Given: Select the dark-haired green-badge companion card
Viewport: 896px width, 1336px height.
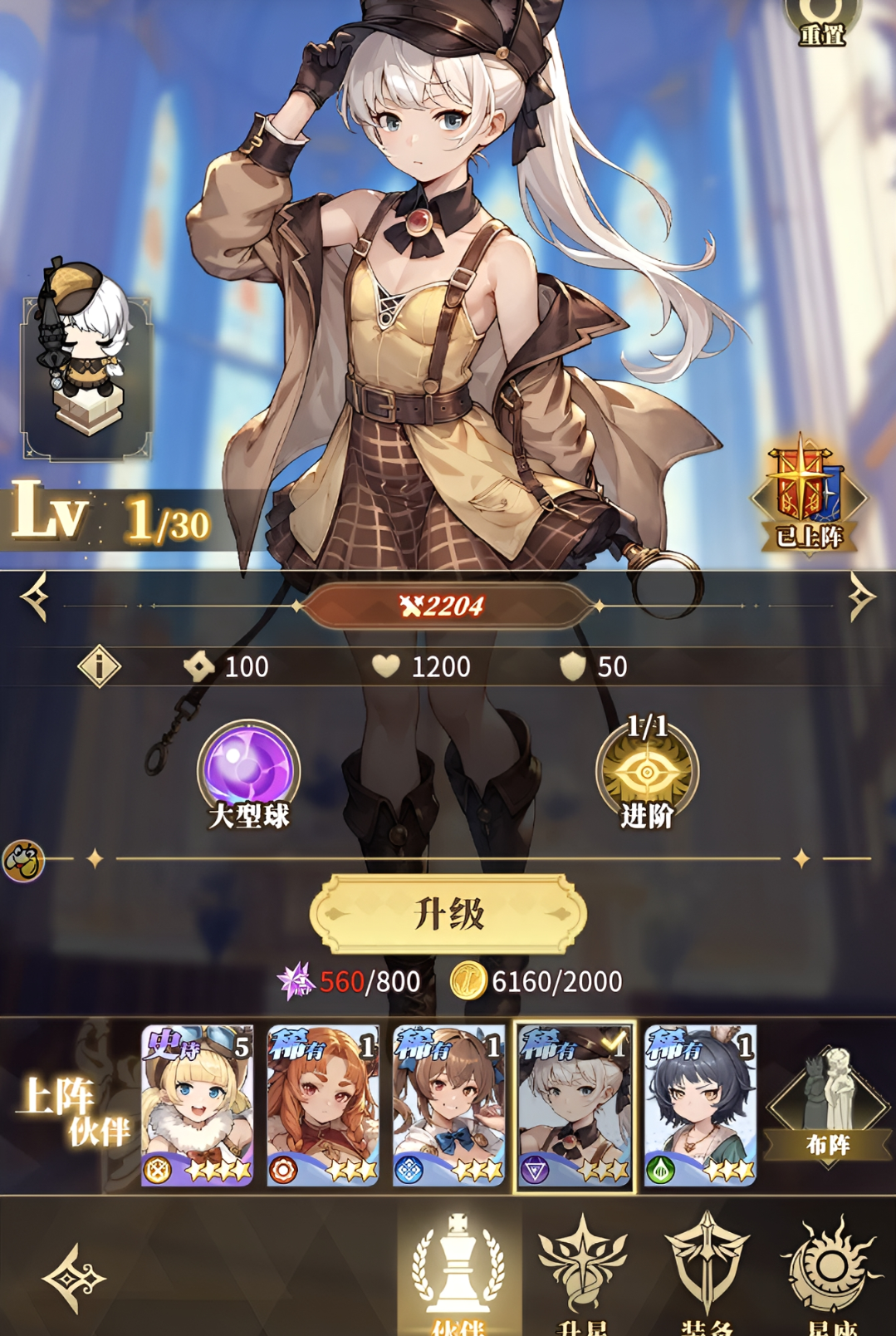Looking at the screenshot, I should pyautogui.click(x=700, y=1104).
